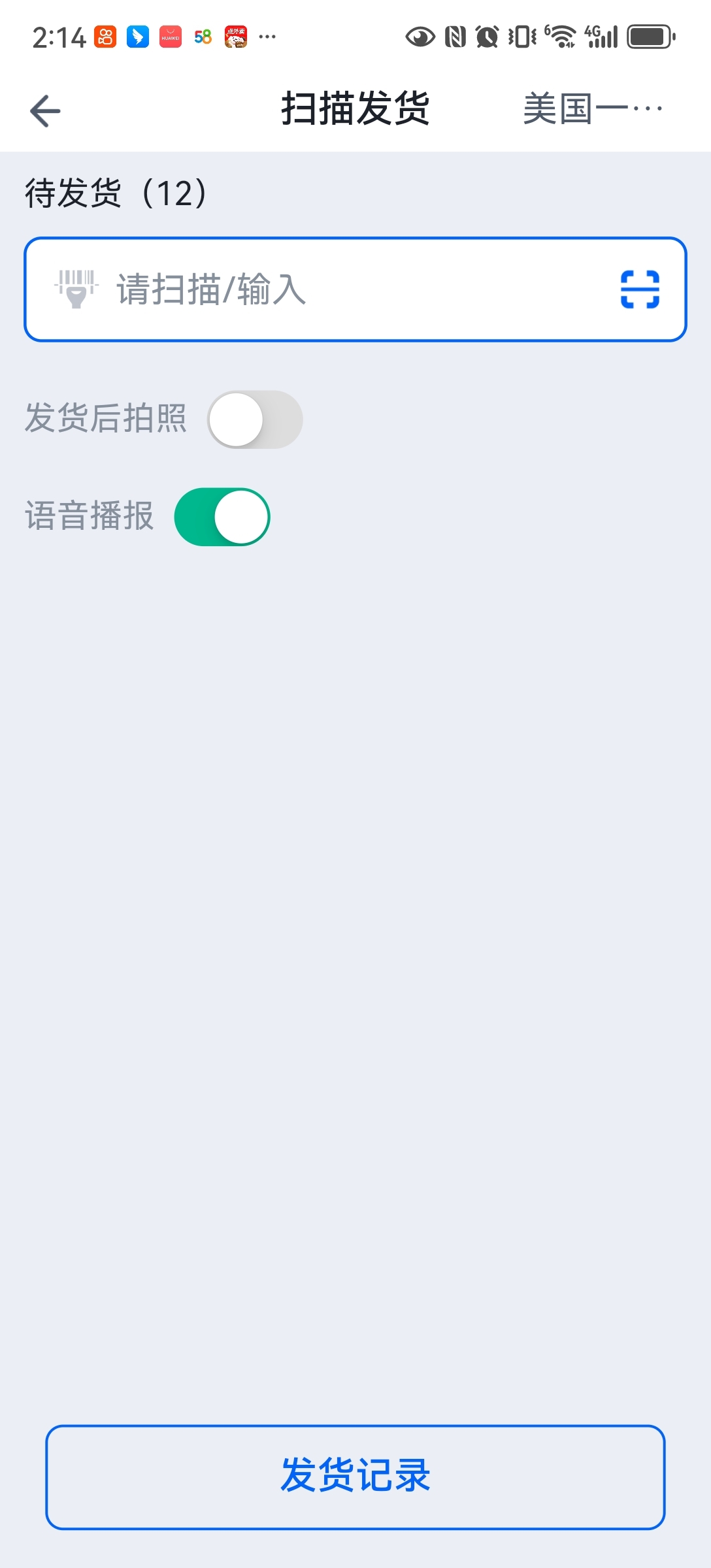This screenshot has width=711, height=1568.
Task: Open the 美国一… warehouse selector
Action: pyautogui.click(x=592, y=108)
